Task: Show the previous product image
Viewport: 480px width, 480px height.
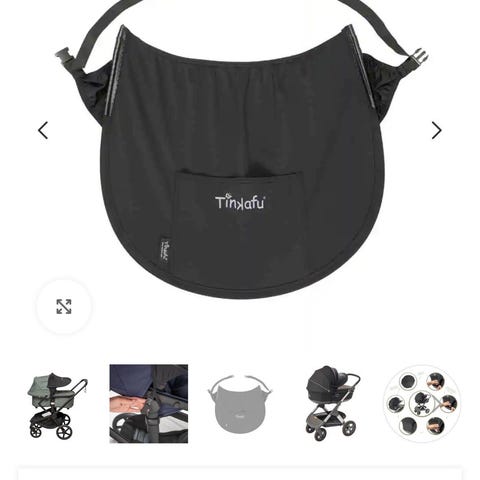Action: 43,130
